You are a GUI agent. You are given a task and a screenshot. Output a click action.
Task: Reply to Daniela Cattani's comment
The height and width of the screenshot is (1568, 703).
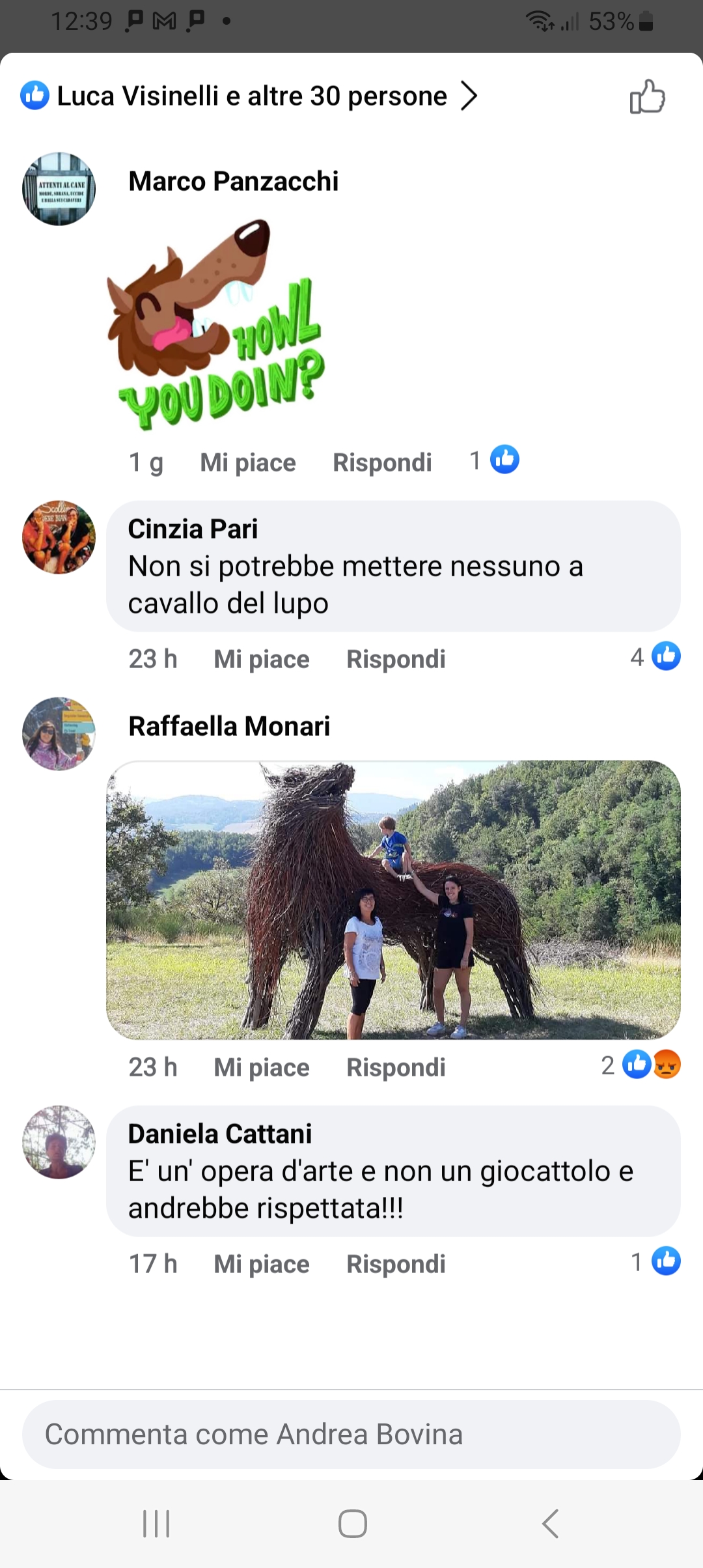tap(396, 1265)
